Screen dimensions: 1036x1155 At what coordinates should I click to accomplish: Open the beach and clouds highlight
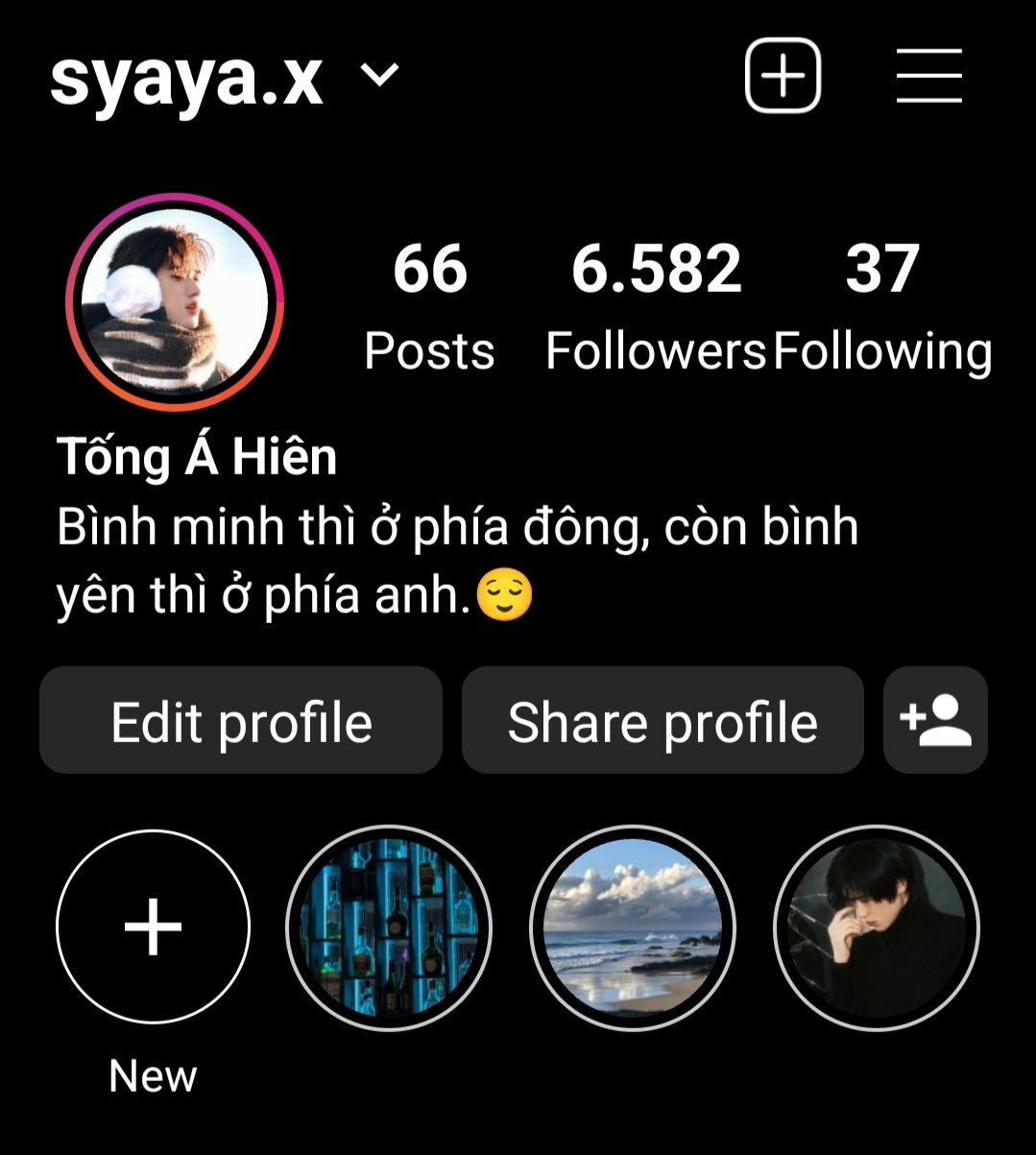coord(632,927)
